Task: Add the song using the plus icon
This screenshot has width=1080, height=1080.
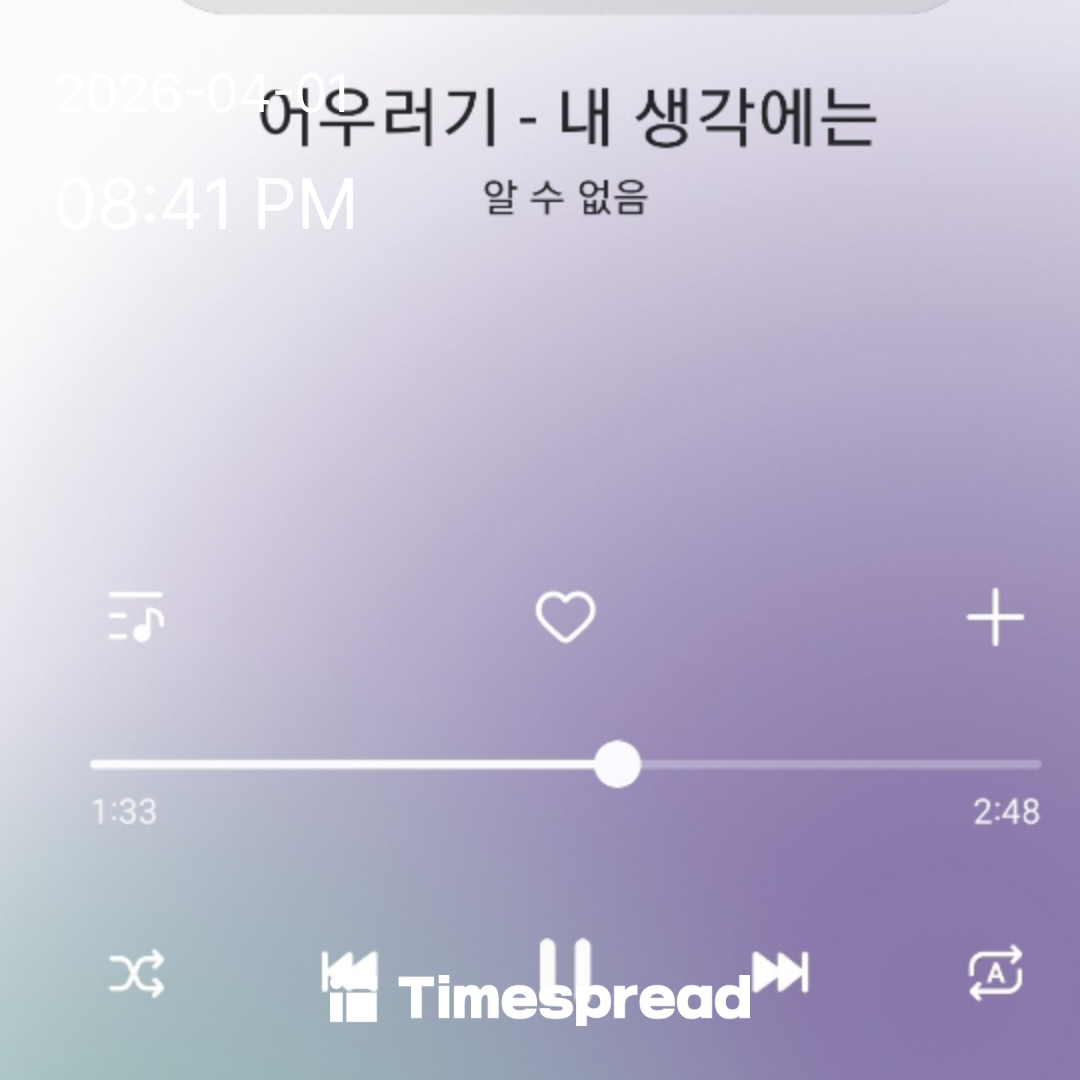Action: (995, 617)
